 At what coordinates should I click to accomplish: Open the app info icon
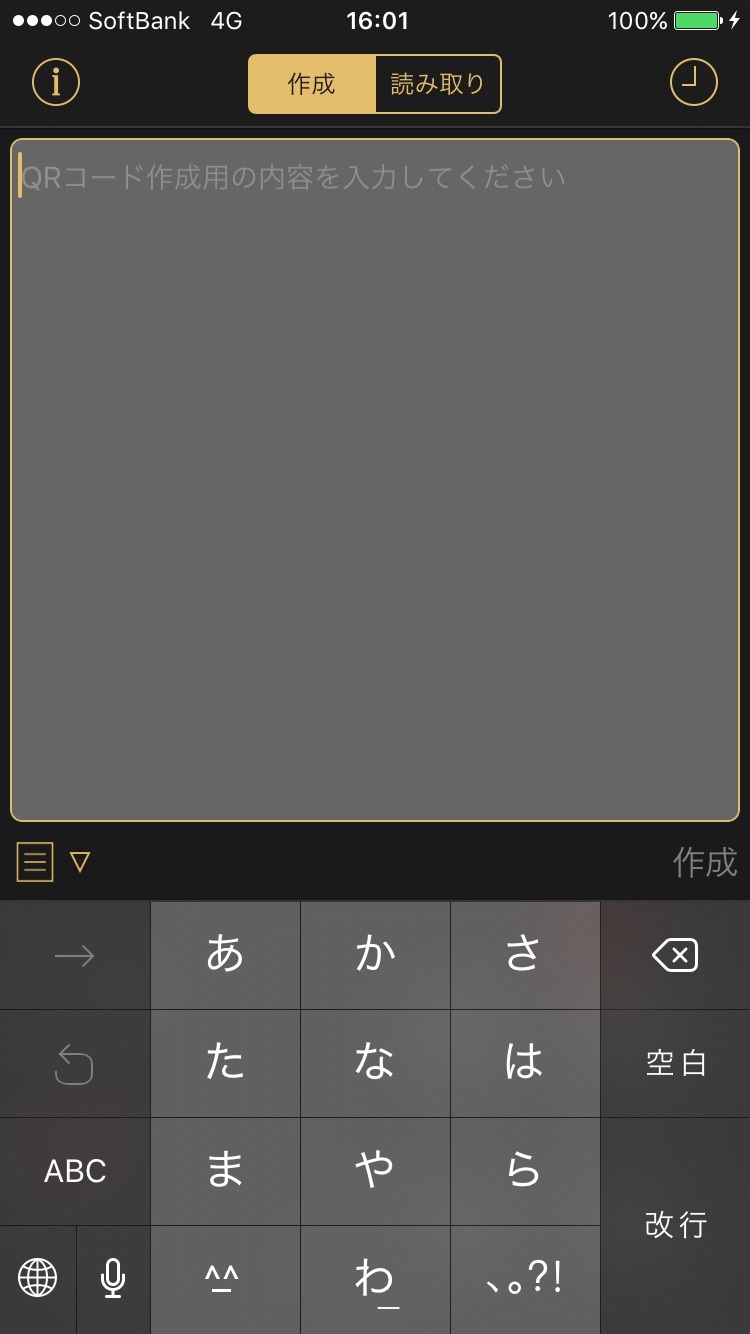pos(56,83)
